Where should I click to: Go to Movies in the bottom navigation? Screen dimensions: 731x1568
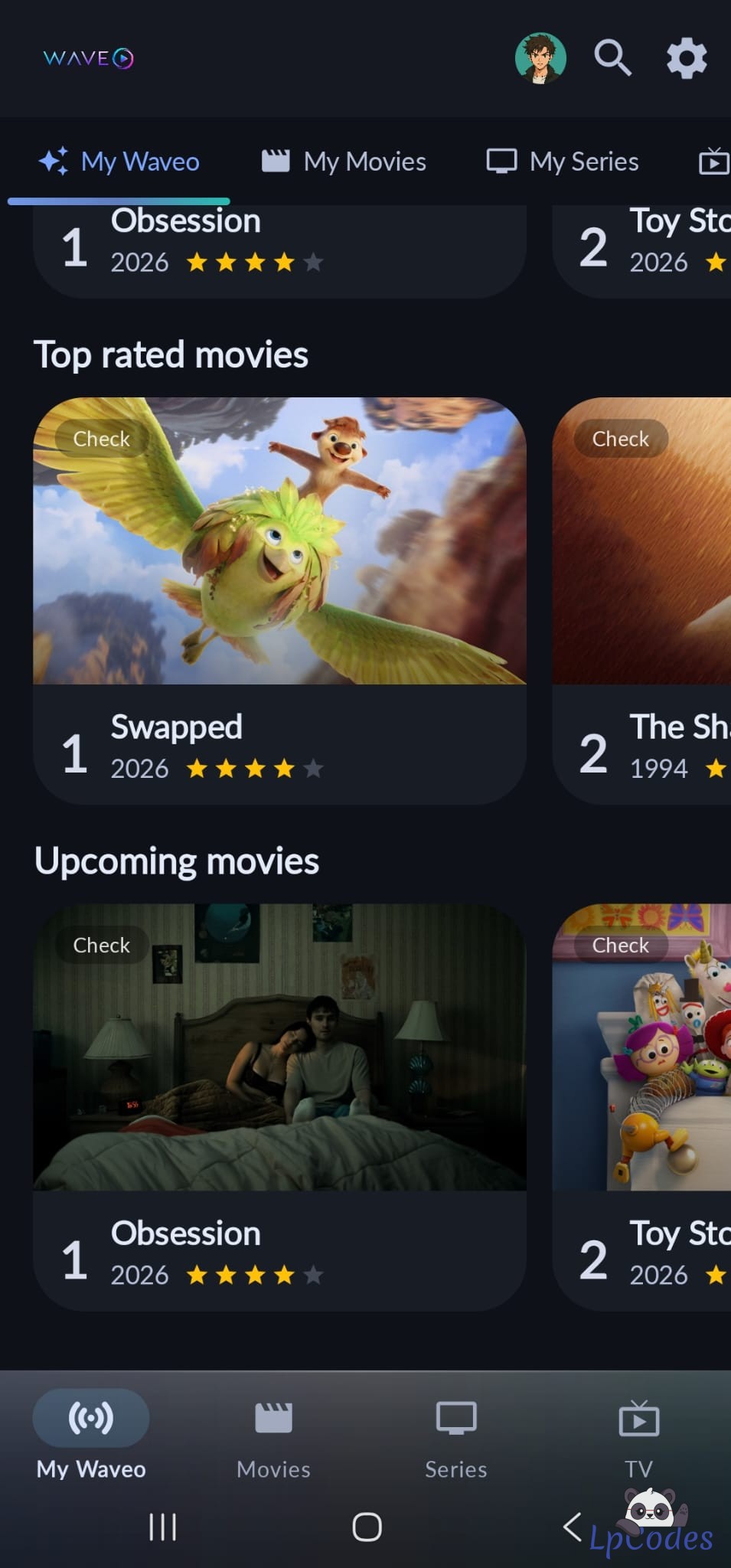(273, 1438)
